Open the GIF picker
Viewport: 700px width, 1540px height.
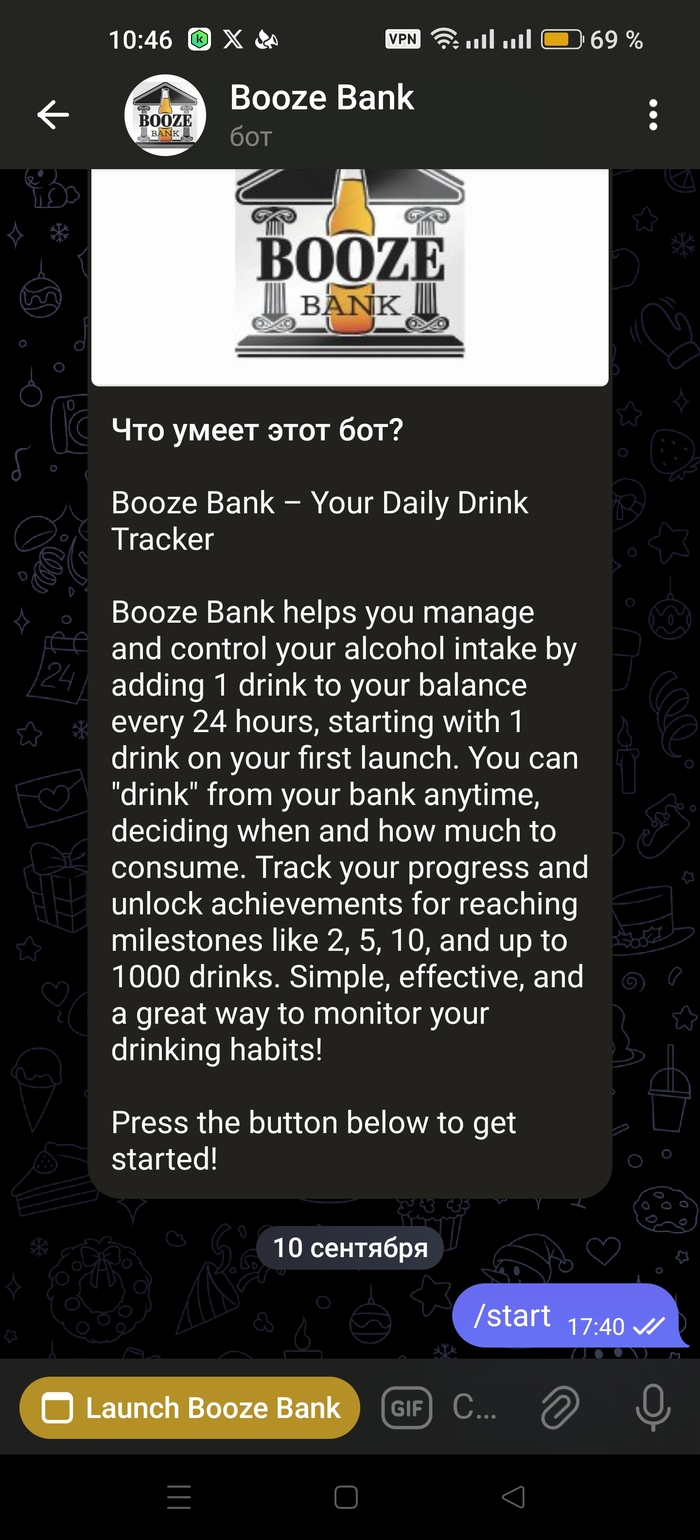click(x=406, y=1409)
